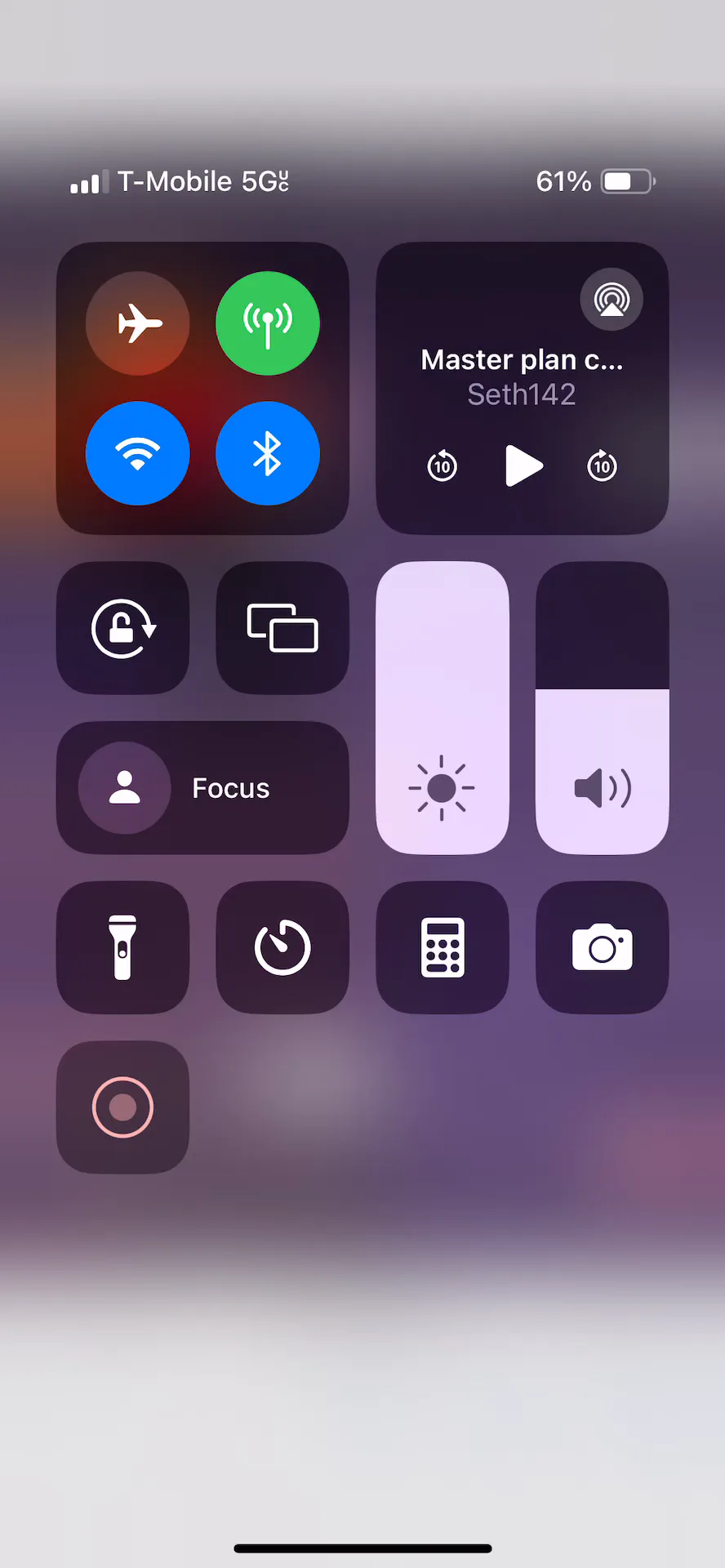Toggle Portrait Orientation Lock
The height and width of the screenshot is (1568, 725).
(x=123, y=628)
